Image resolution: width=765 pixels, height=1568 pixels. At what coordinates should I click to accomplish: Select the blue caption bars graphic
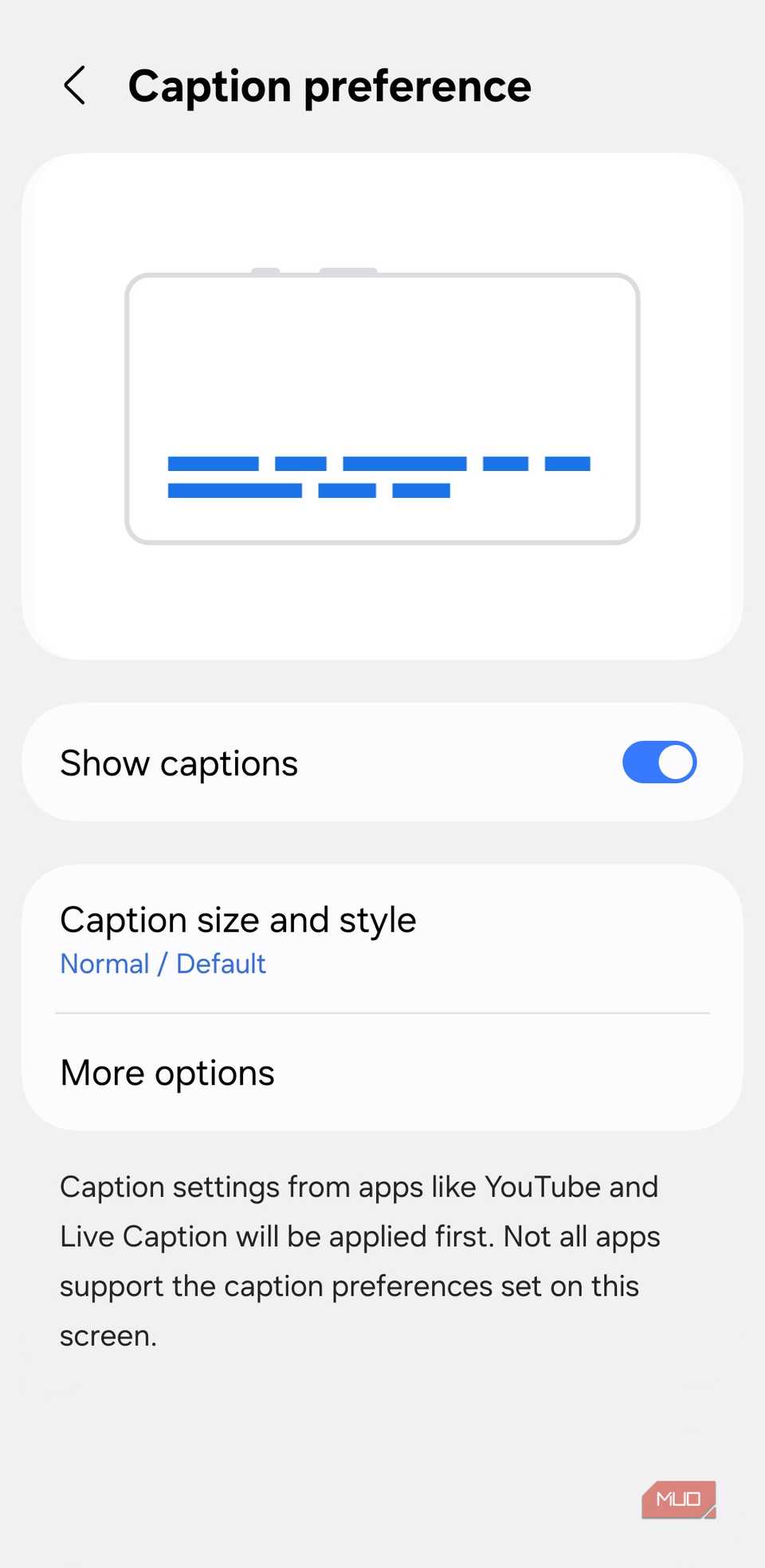[379, 474]
